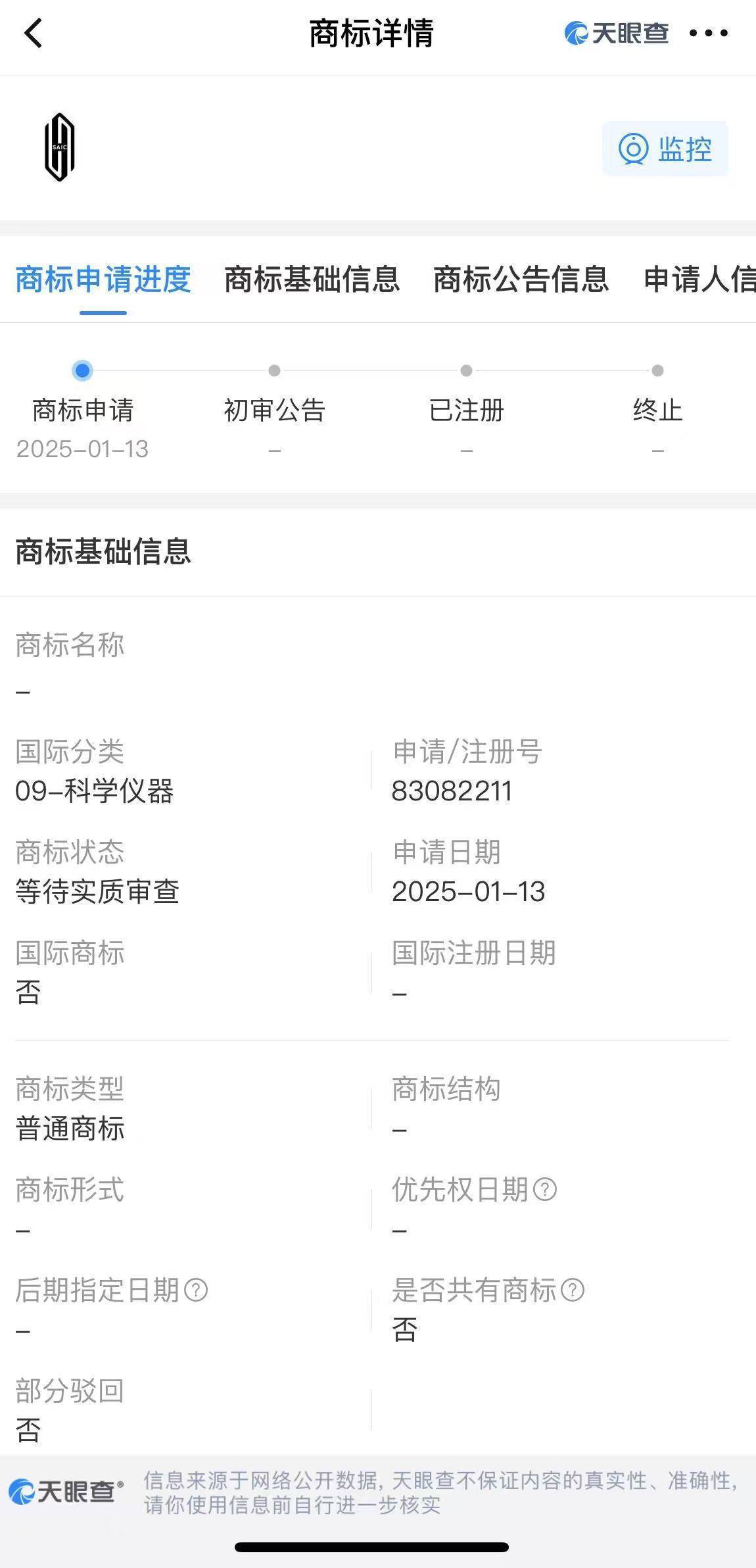Go back from the trademark details page
Image resolution: width=756 pixels, height=1568 pixels.
tap(33, 33)
